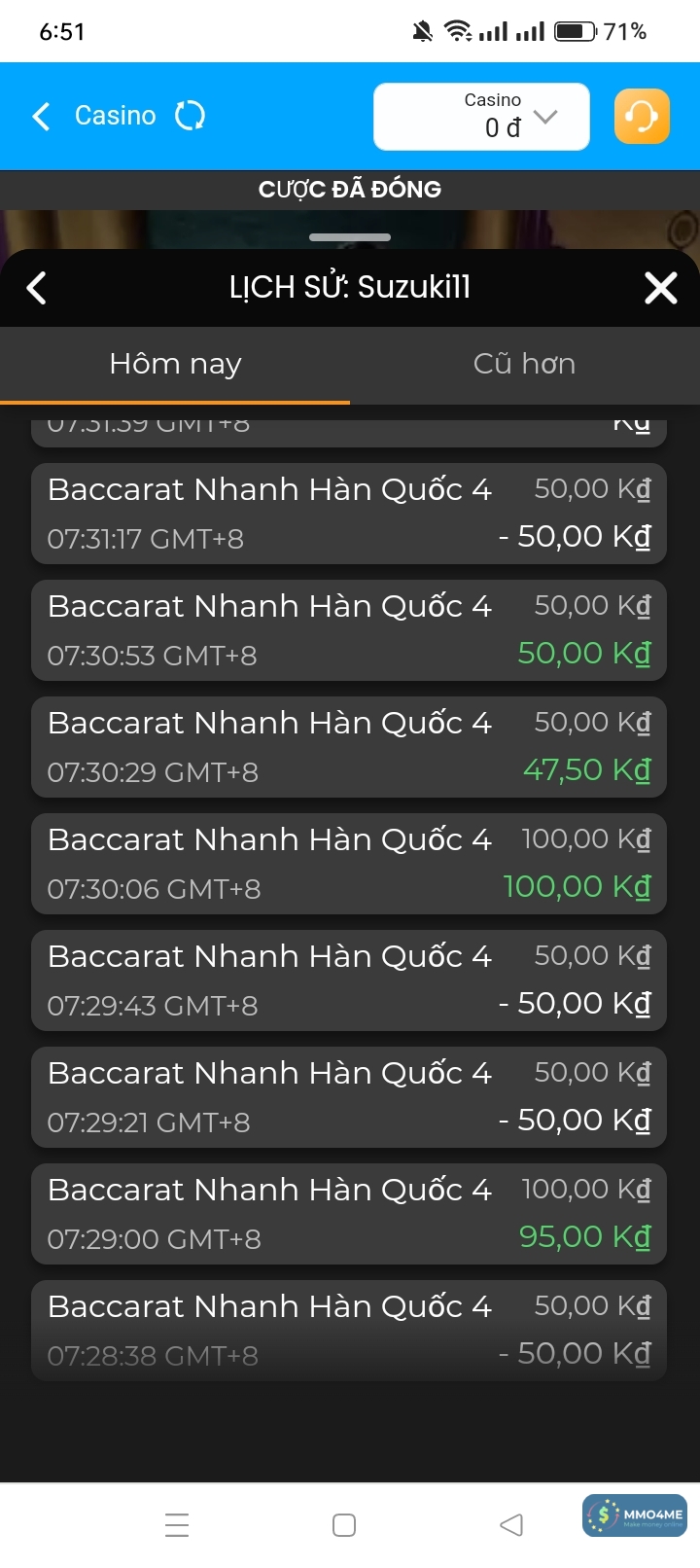Viewport: 700px width, 1568px height.
Task: Refresh the Casino page
Action: pyautogui.click(x=190, y=117)
